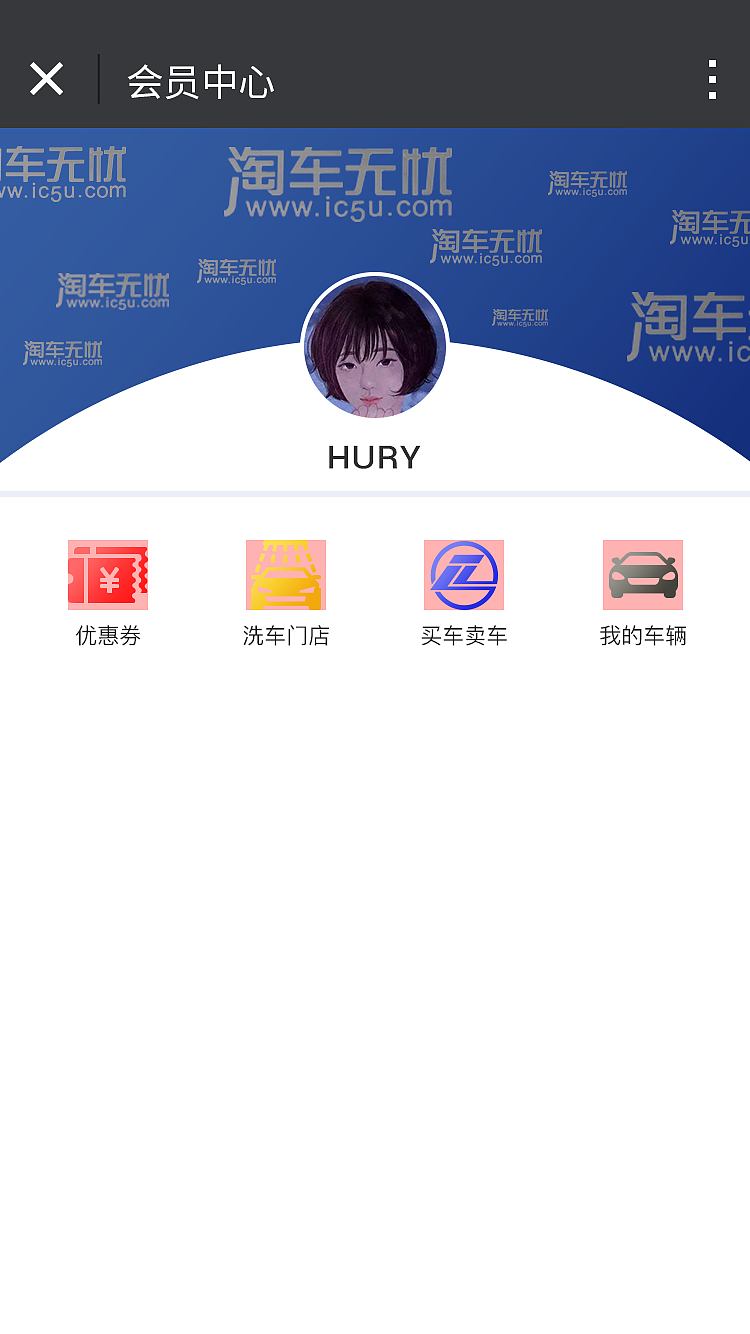Tap the HURY username text

tap(375, 458)
